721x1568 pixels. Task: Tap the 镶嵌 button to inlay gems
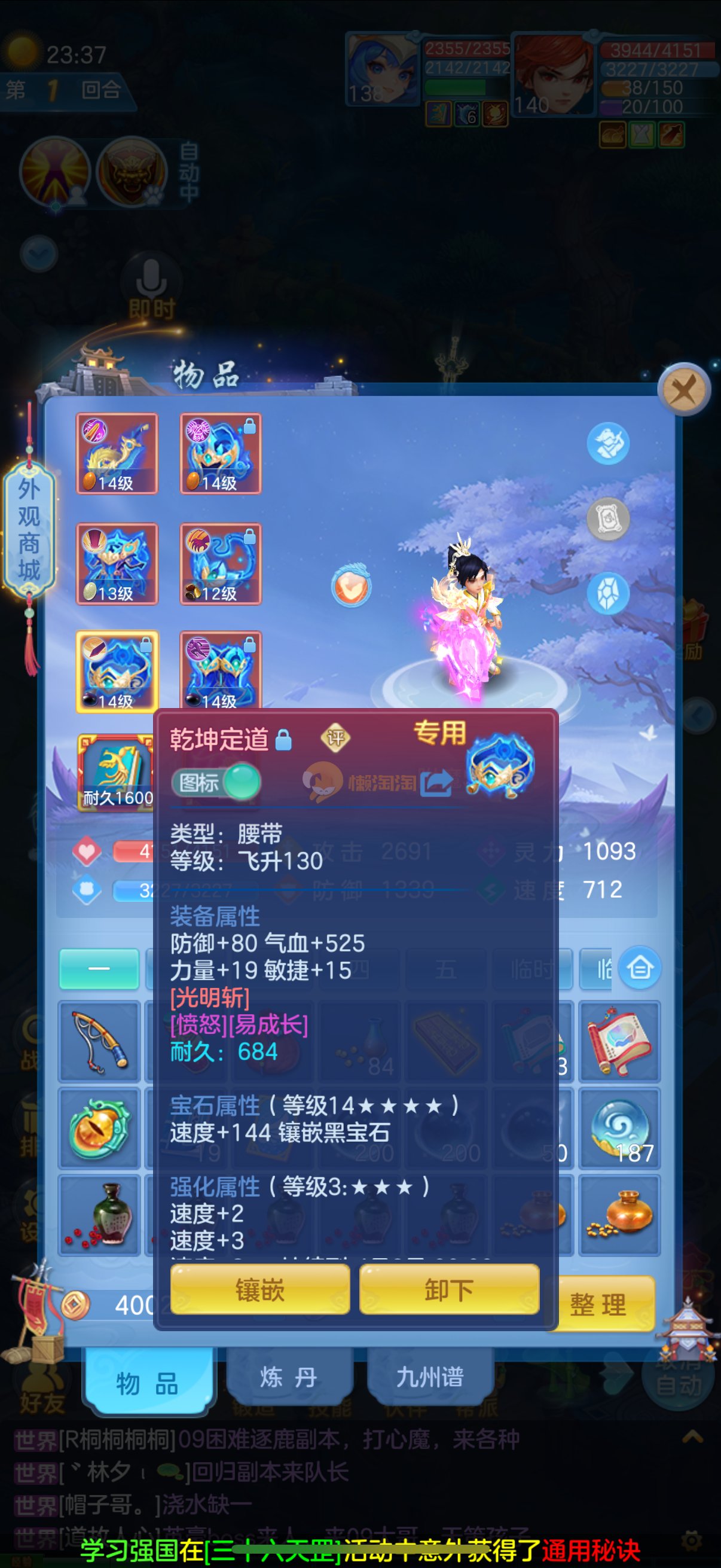[260, 1289]
